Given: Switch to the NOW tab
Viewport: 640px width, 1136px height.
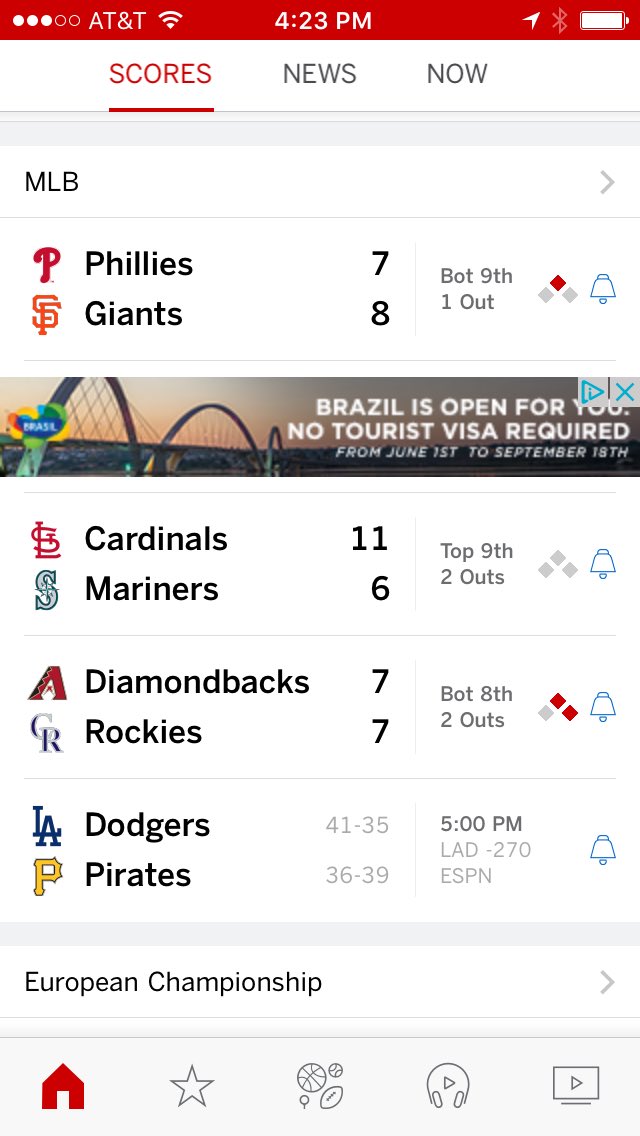Looking at the screenshot, I should click(457, 74).
